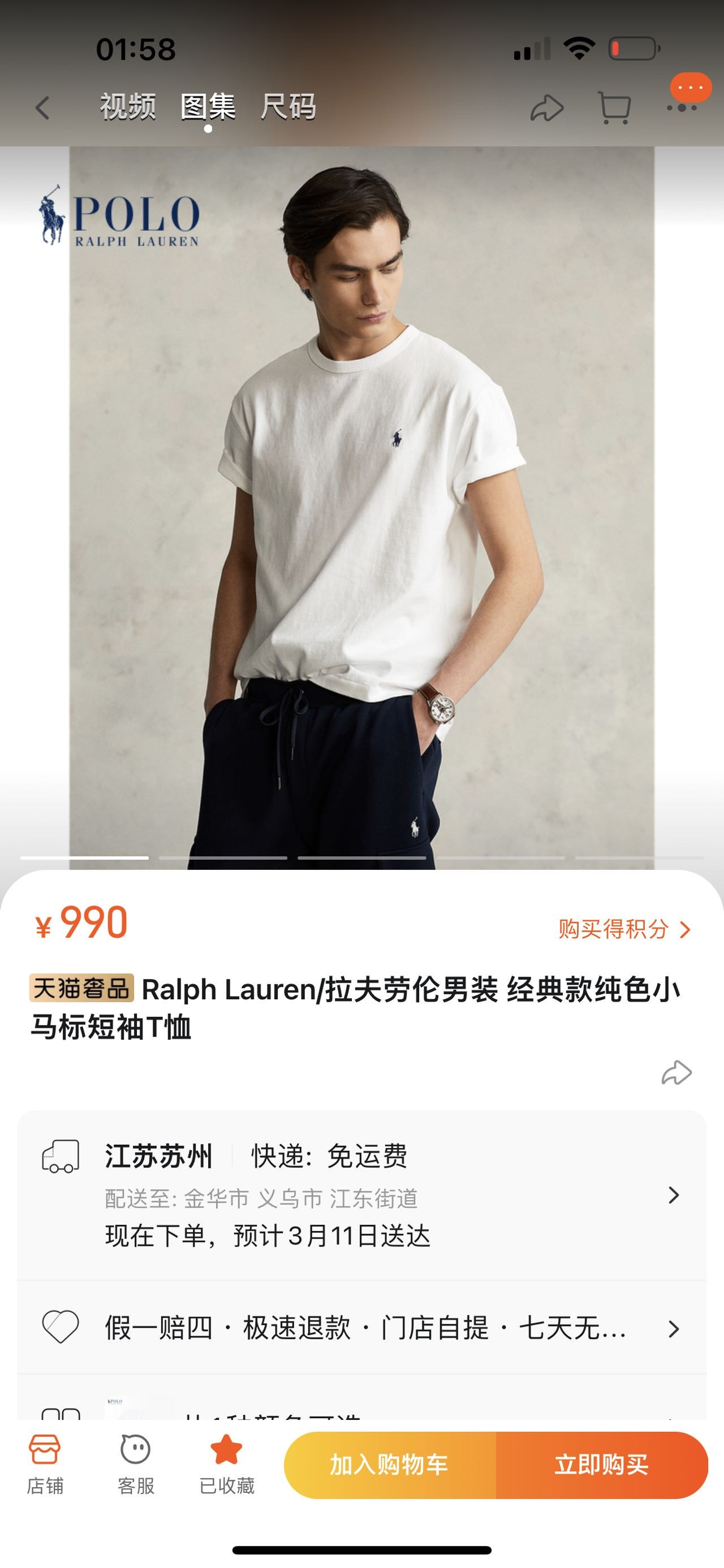Open the product photo in full view
This screenshot has height=1568, width=724.
coord(361,505)
